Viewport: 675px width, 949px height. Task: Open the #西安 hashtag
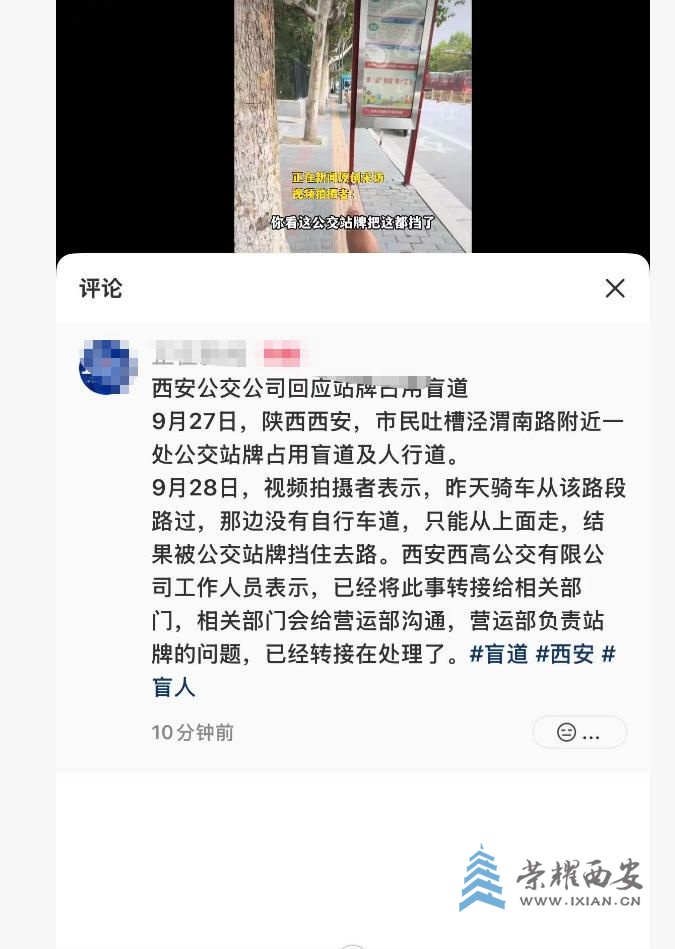[564, 654]
